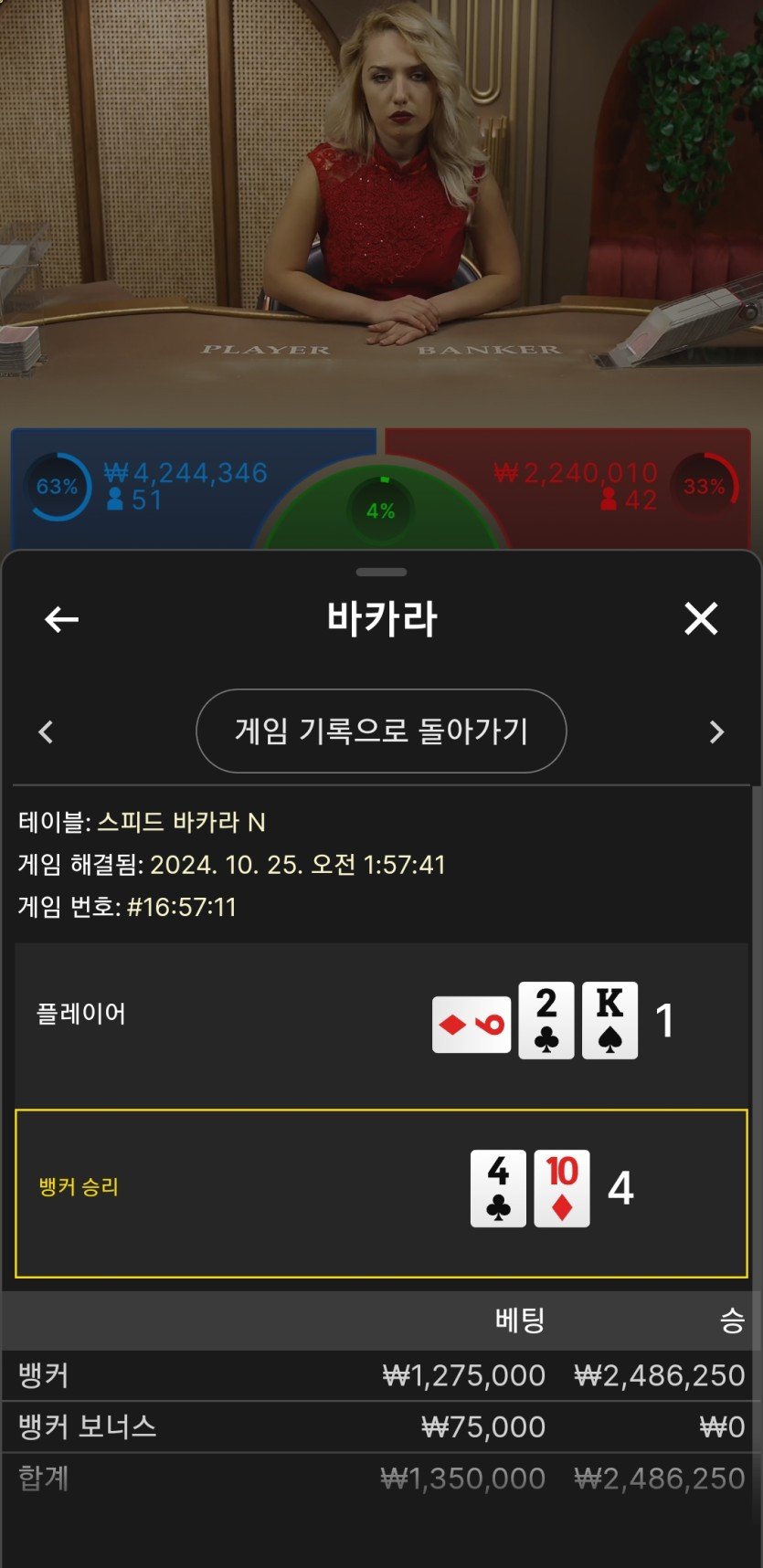The width and height of the screenshot is (763, 1568).
Task: Go back using the arrow beside 바카라
Action: coord(61,619)
